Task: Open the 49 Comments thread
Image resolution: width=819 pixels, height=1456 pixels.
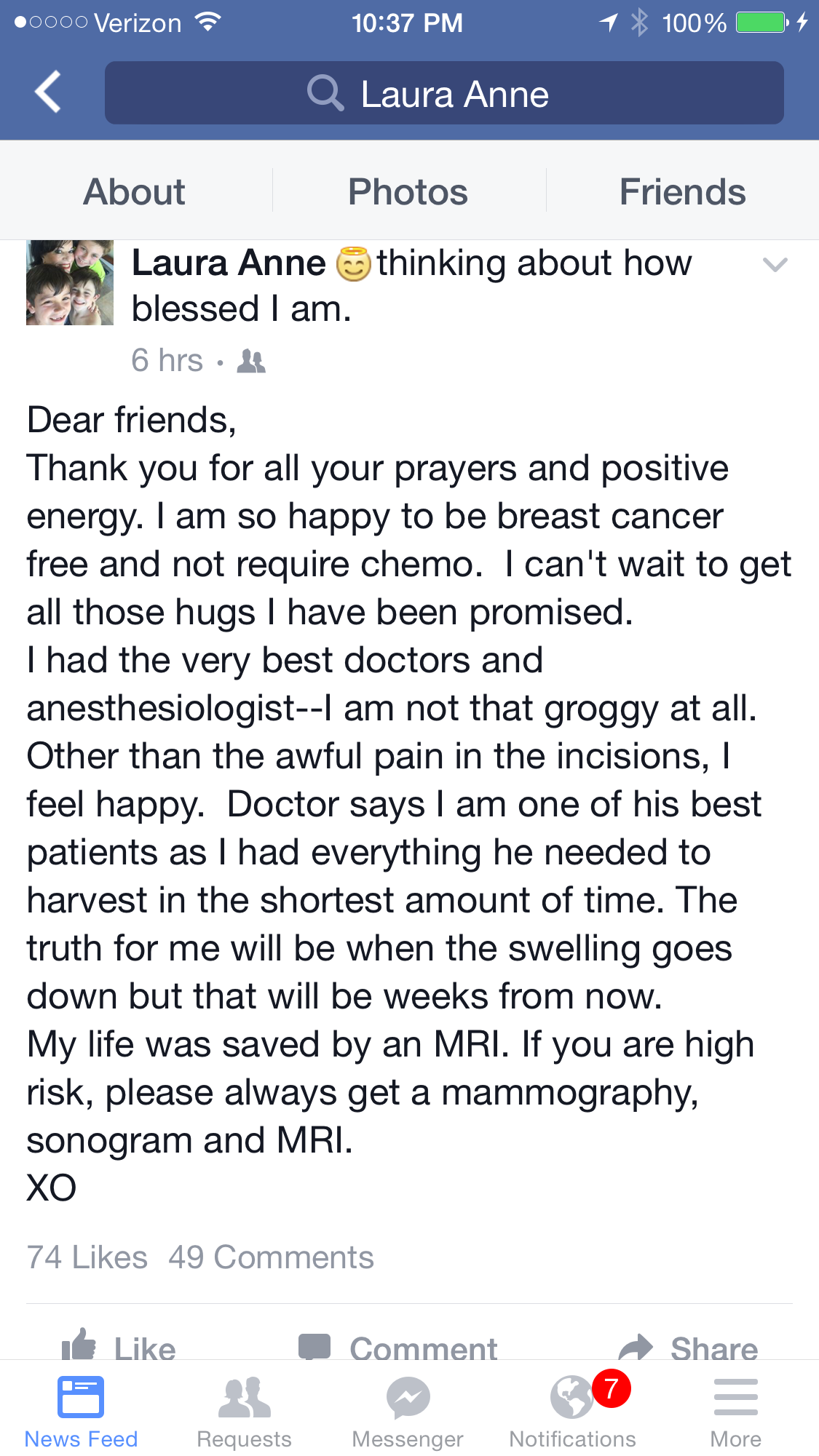Action: point(271,1257)
